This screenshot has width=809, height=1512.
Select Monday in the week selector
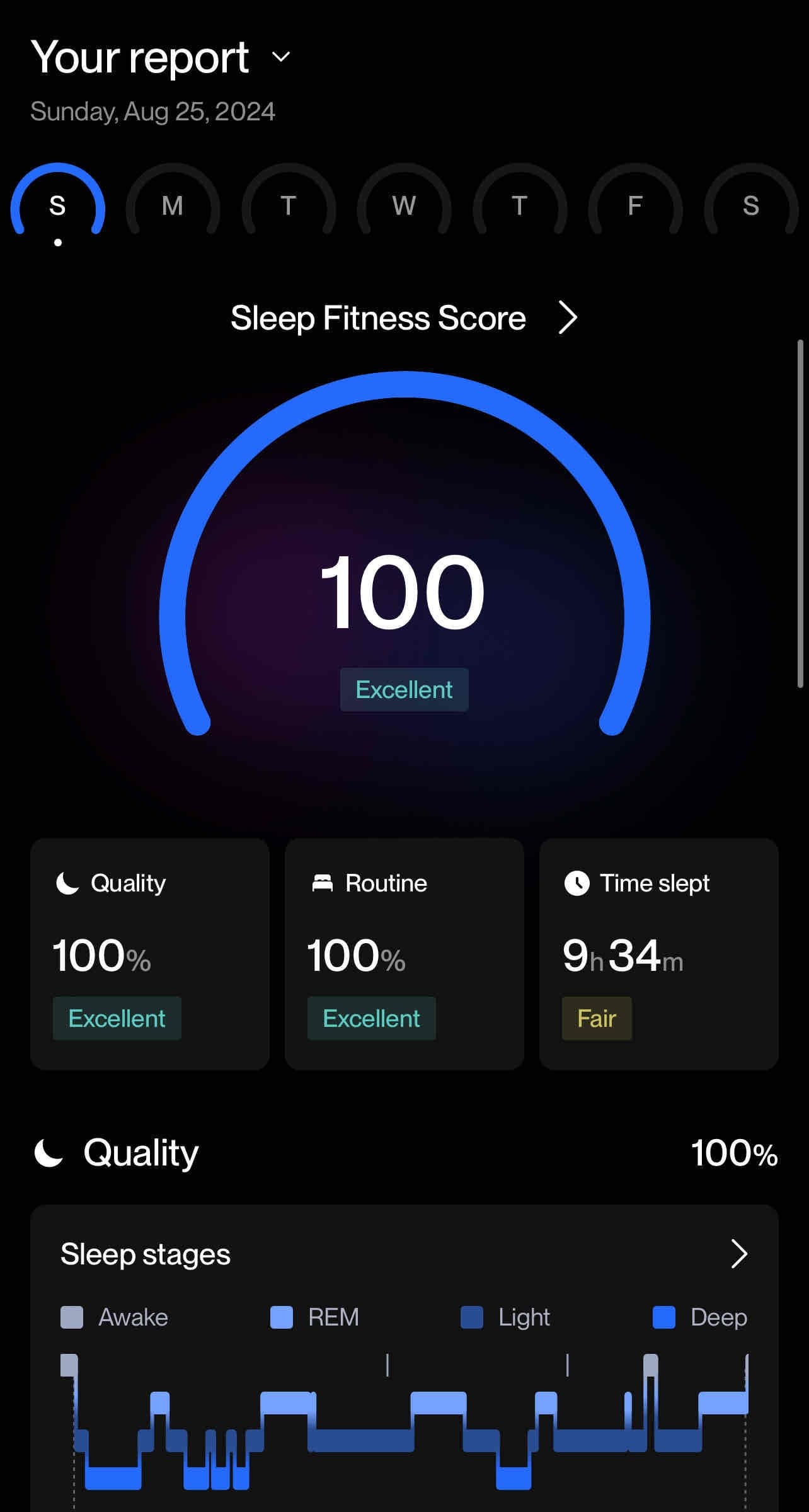pyautogui.click(x=173, y=205)
